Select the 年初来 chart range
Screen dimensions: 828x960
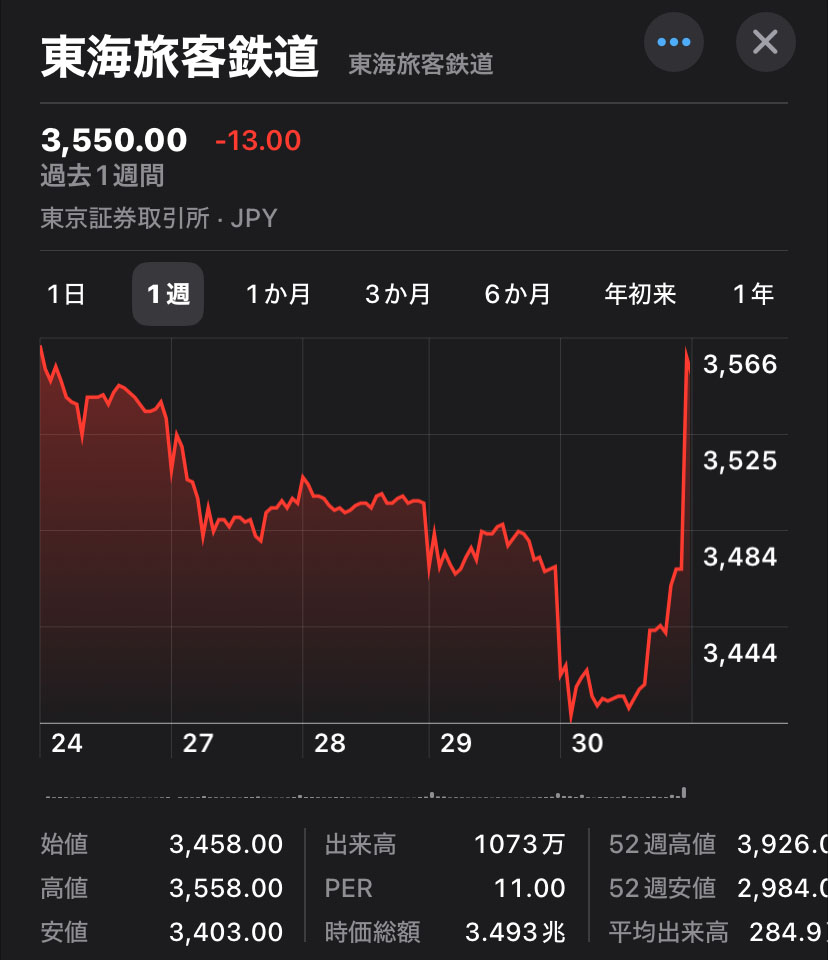click(640, 294)
